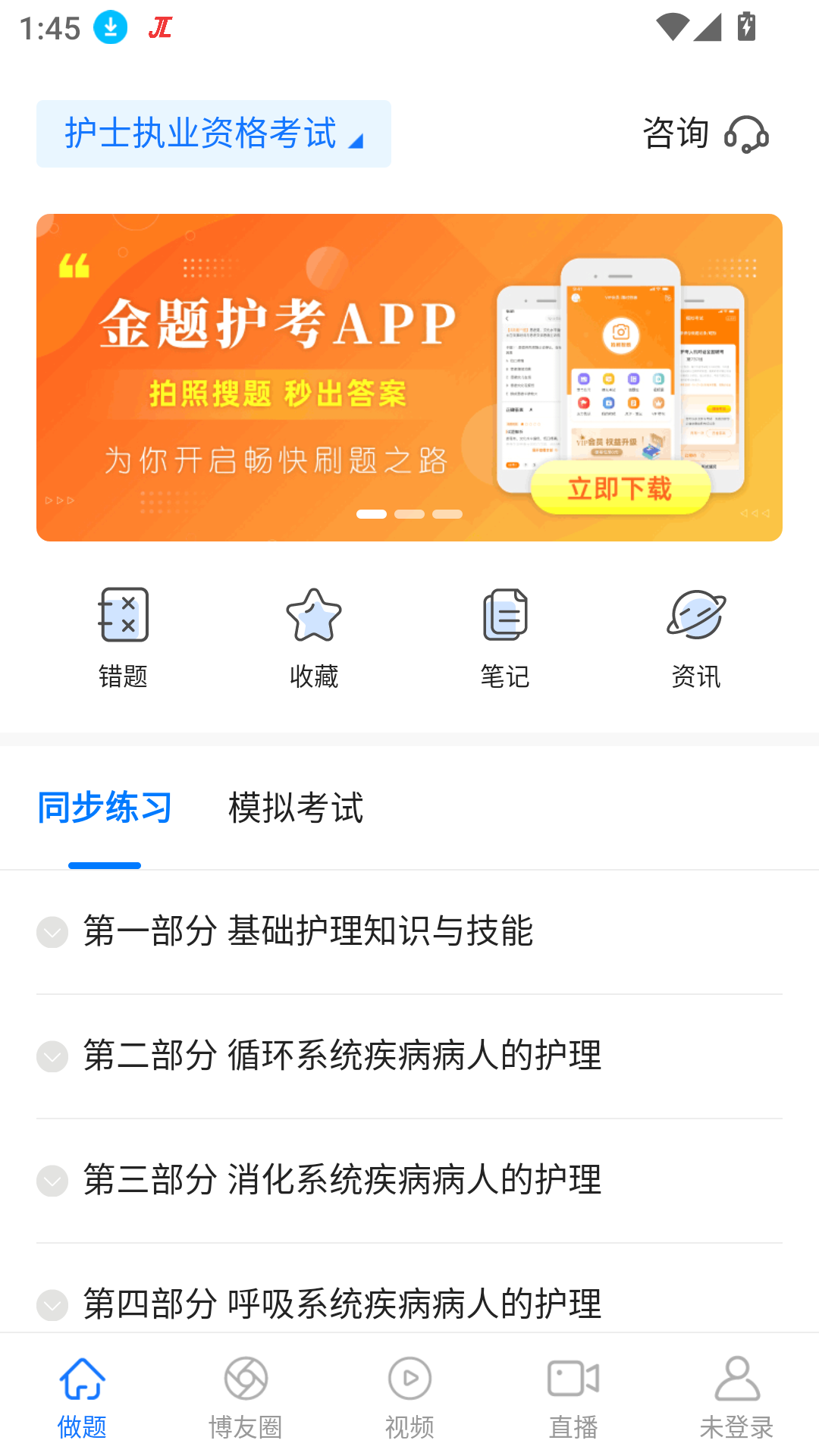Open the 视频 tab

click(409, 1397)
